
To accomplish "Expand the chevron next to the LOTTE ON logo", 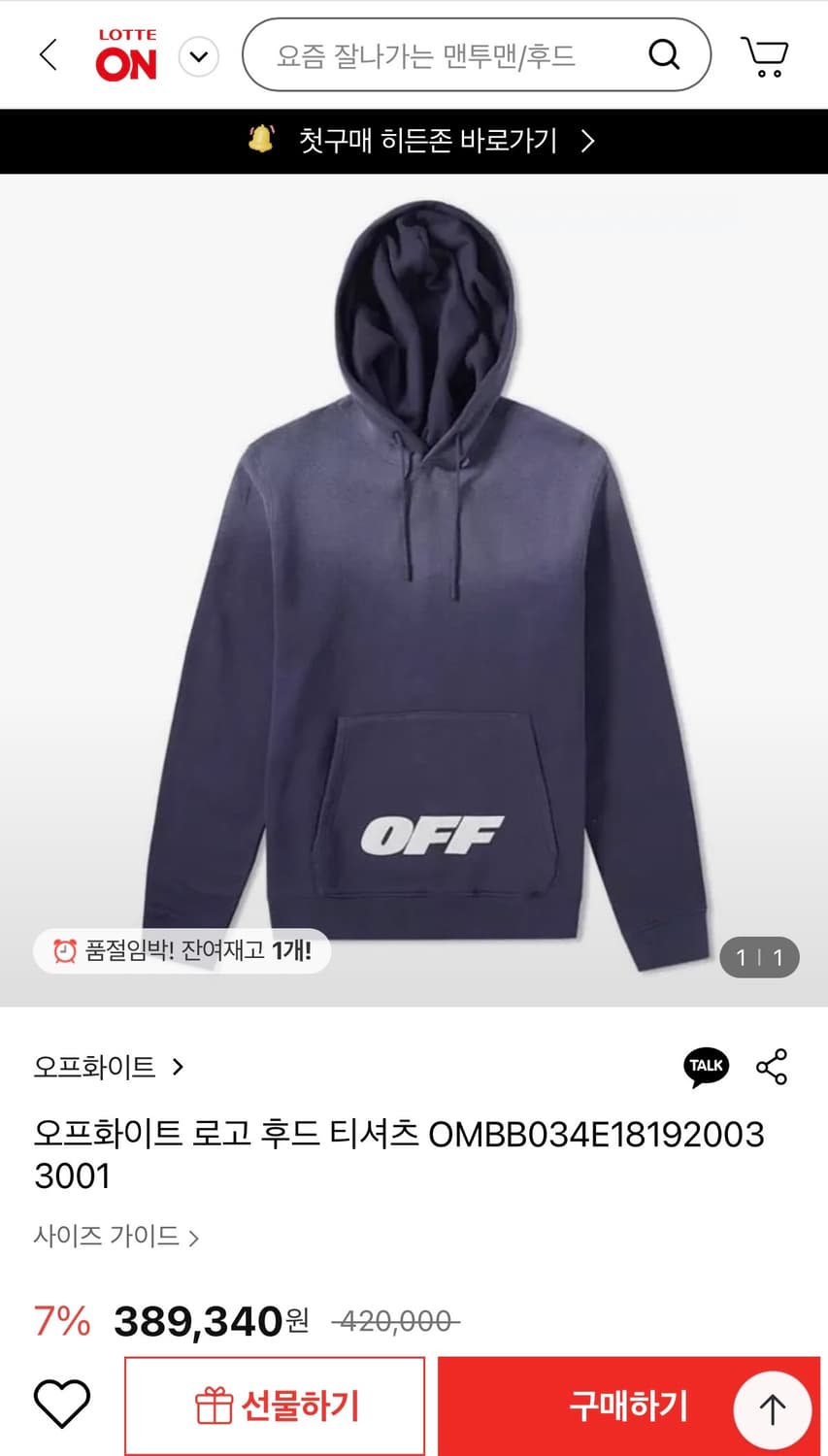I will 198,55.
